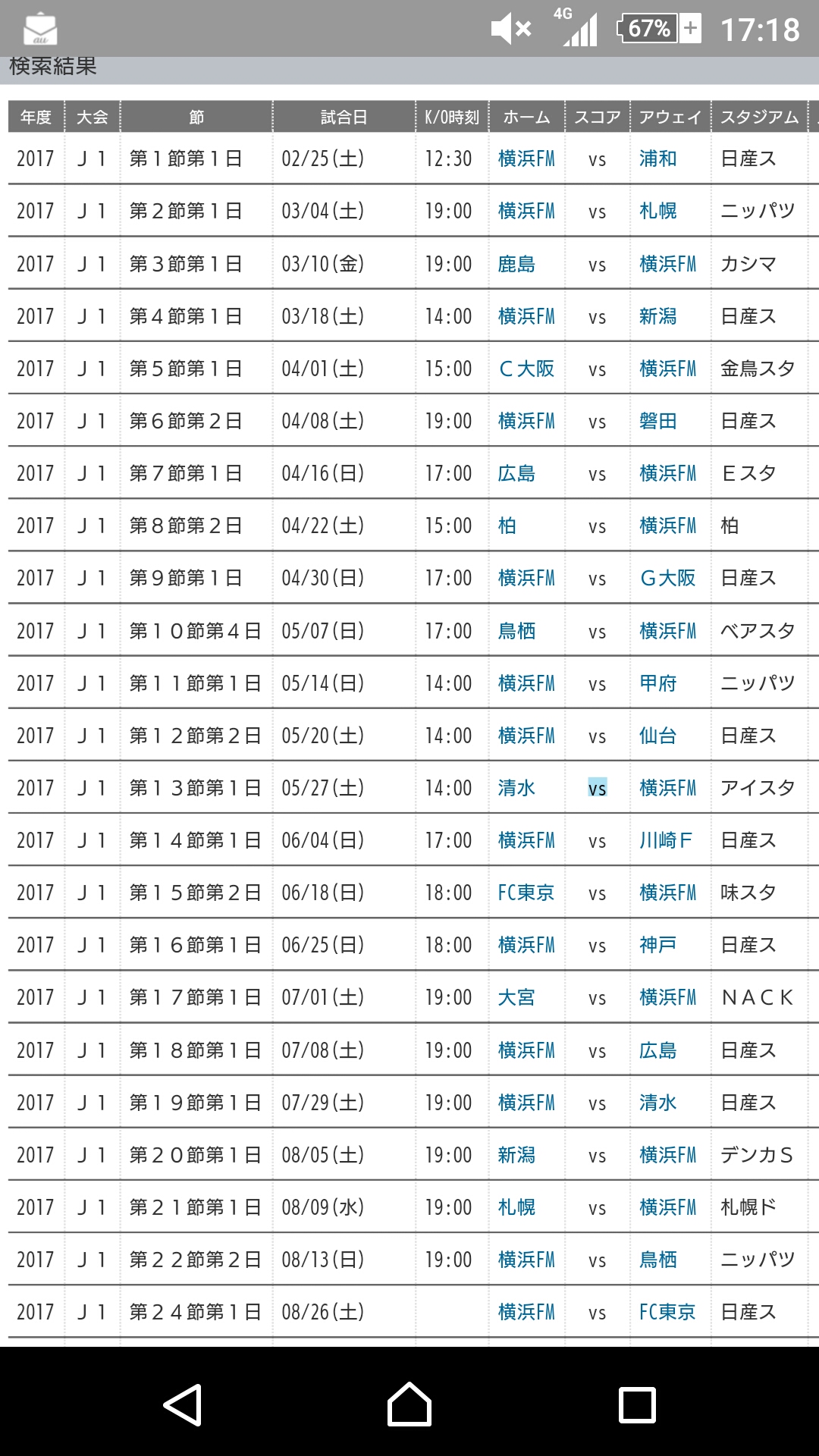Image resolution: width=819 pixels, height=1456 pixels.
Task: Open 札幌 link in the 03/04 match row
Action: [x=657, y=211]
